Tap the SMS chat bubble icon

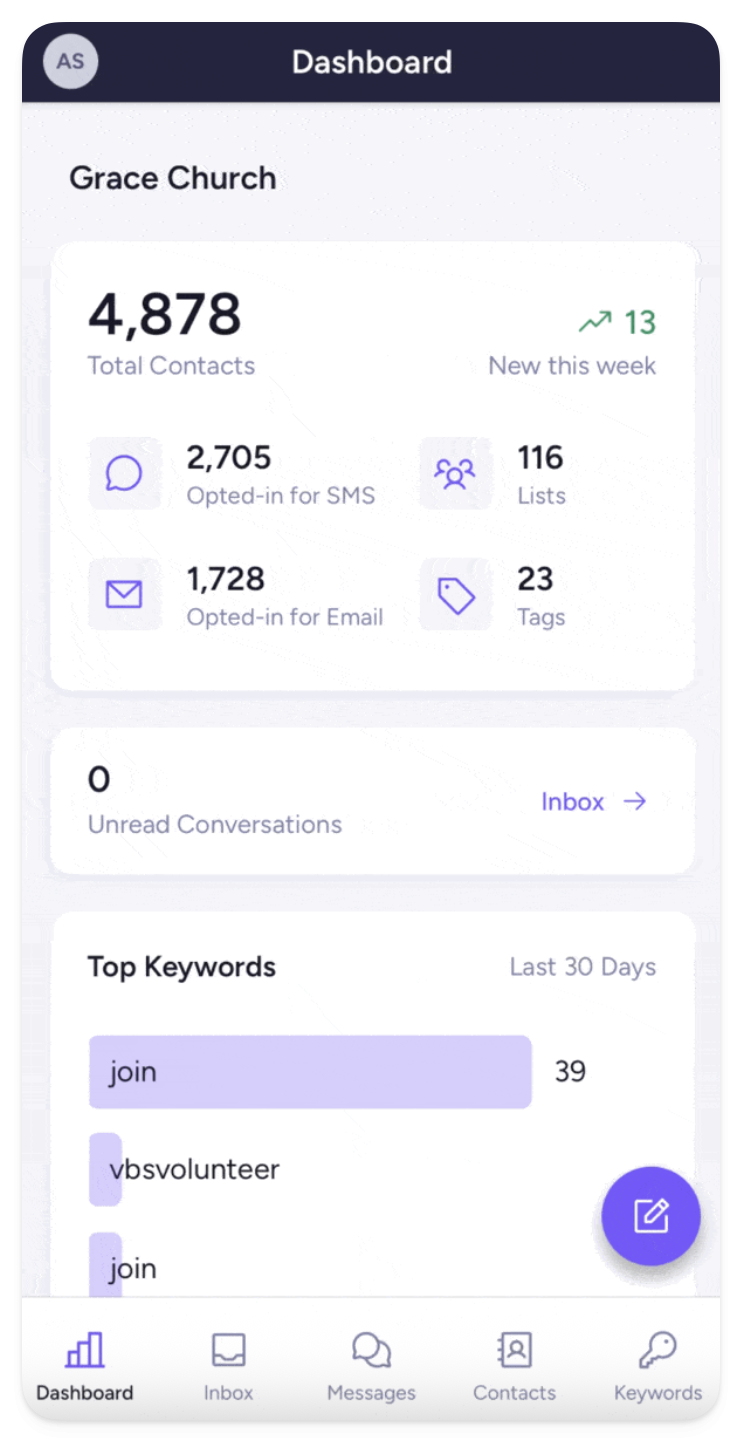pos(124,473)
